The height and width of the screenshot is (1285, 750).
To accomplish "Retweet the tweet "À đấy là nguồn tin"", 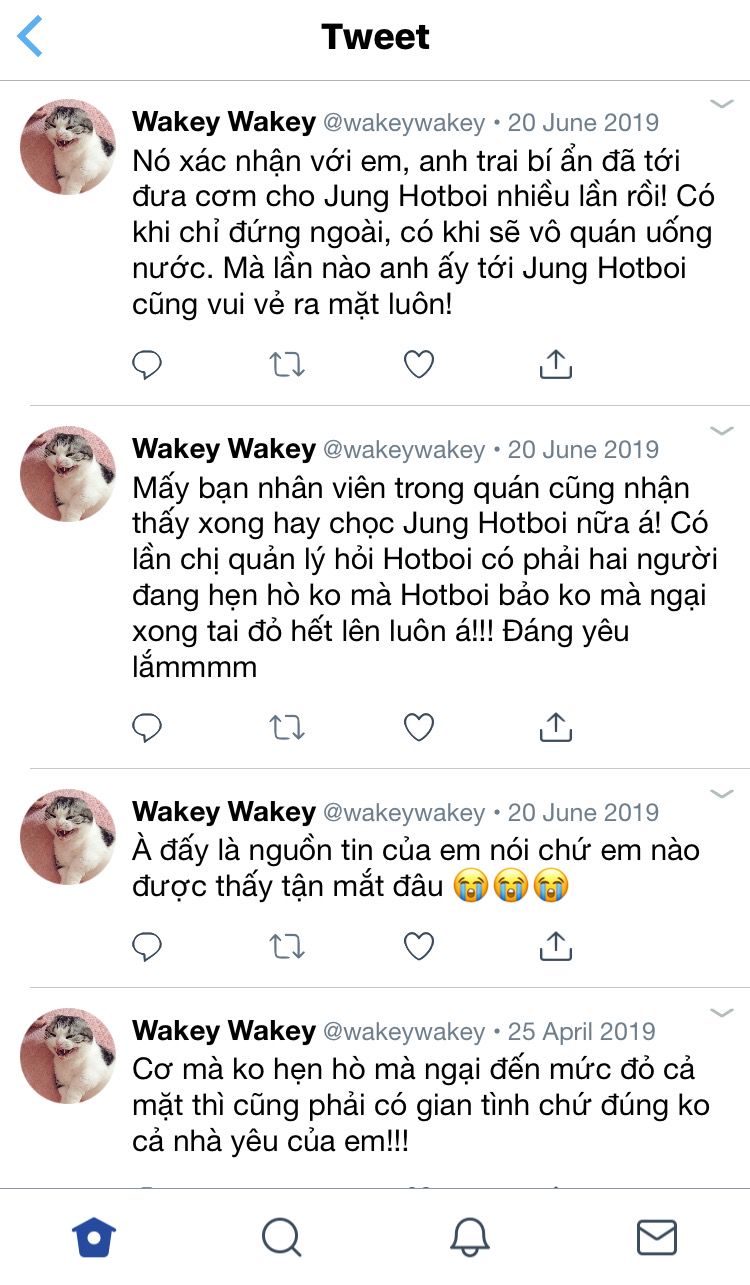I will pos(287,946).
